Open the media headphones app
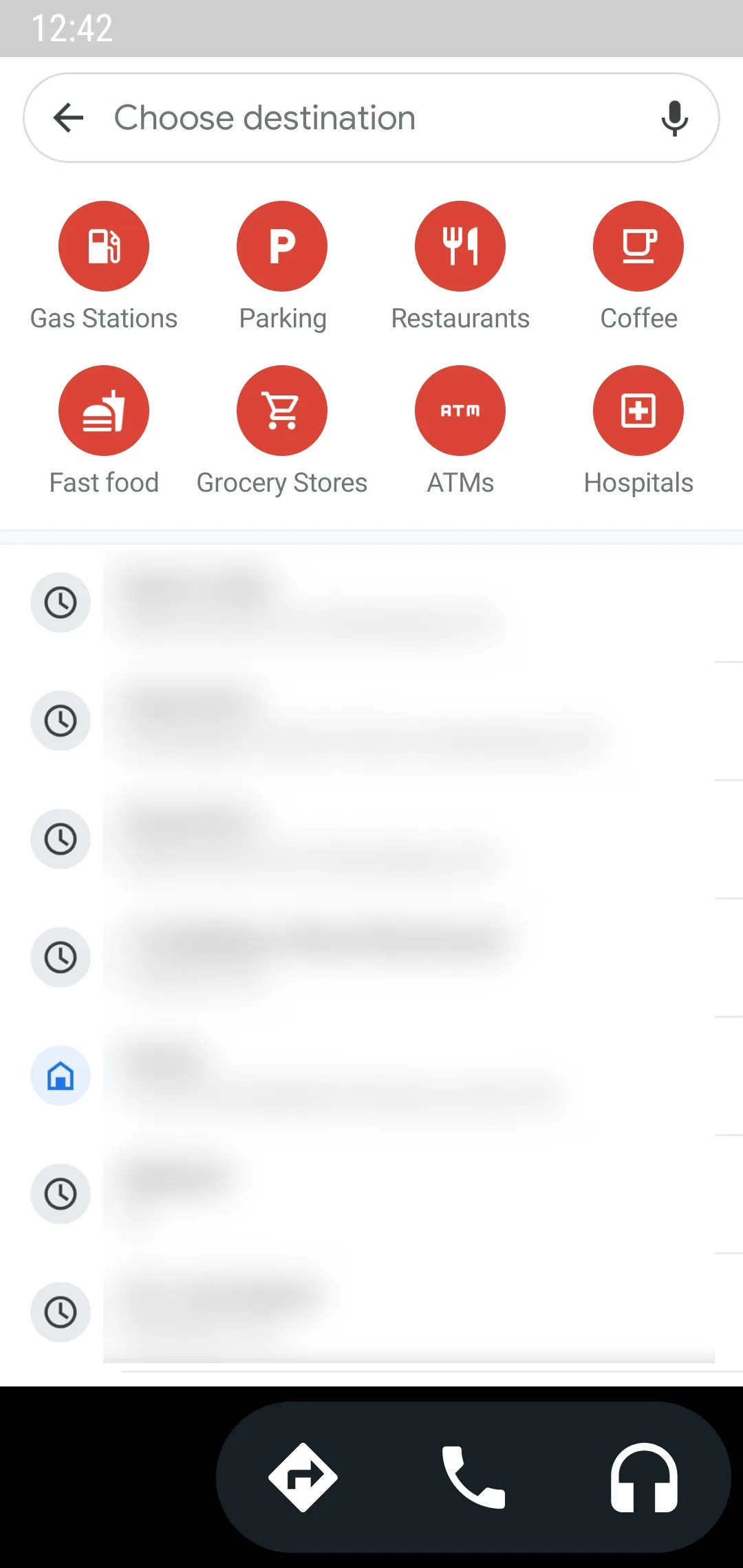743x1568 pixels. pos(644,1477)
